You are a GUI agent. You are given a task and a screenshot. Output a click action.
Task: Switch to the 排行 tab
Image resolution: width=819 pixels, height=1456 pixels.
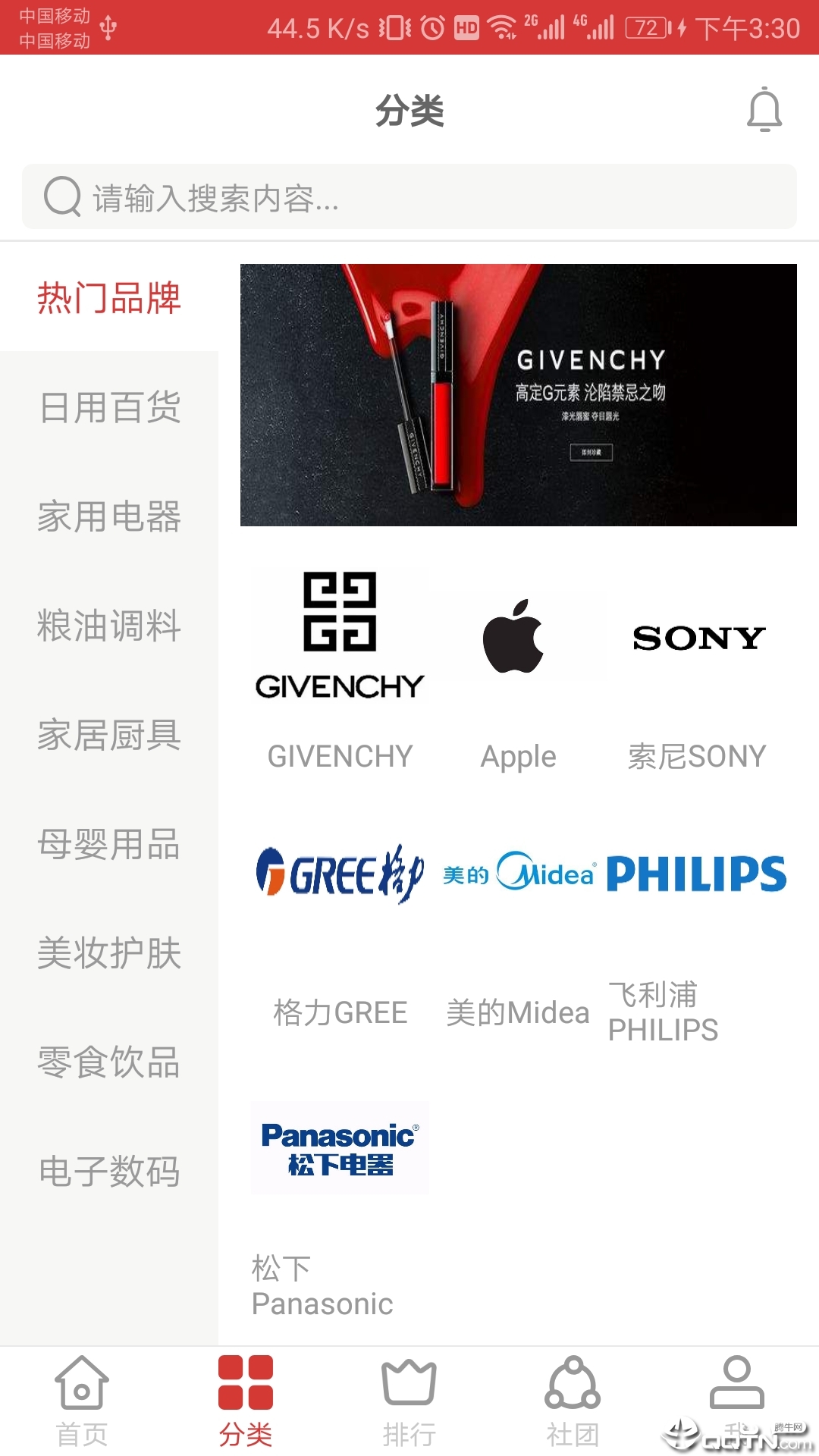pos(409,1401)
